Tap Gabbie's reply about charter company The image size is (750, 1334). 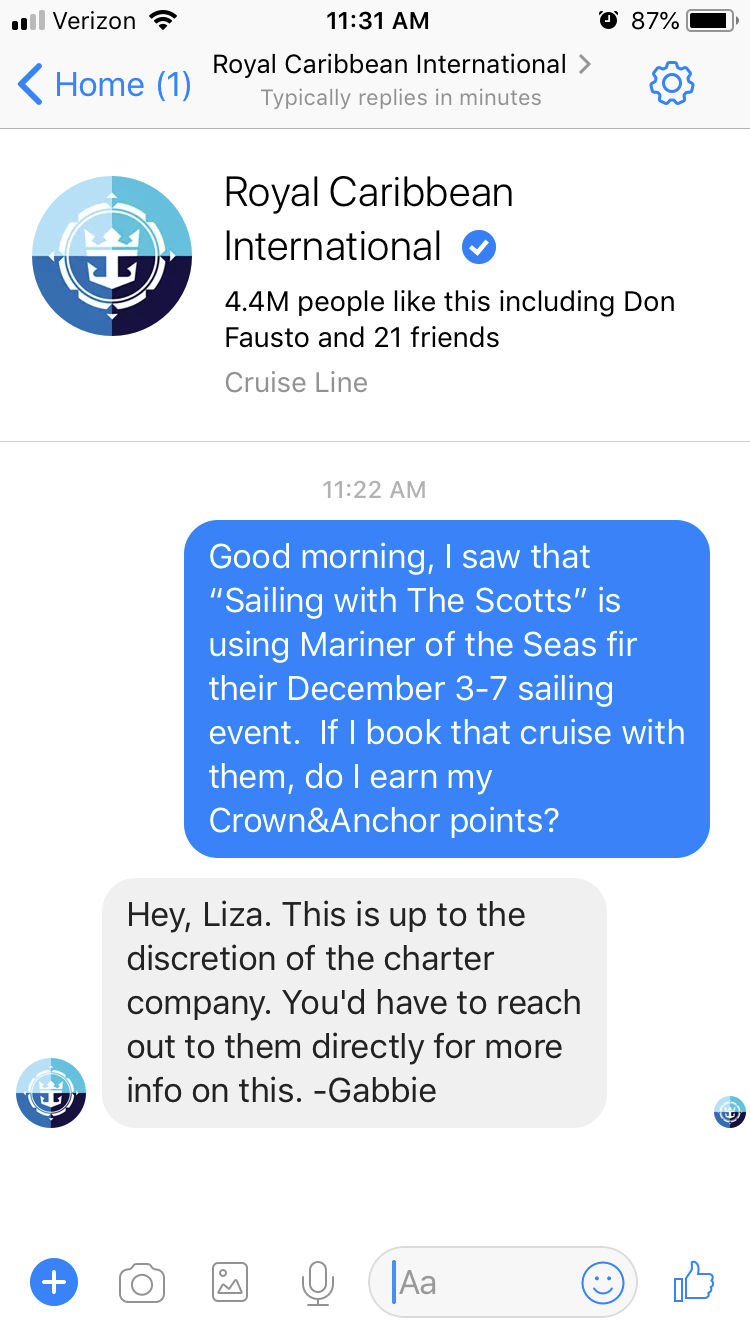pyautogui.click(x=354, y=1002)
